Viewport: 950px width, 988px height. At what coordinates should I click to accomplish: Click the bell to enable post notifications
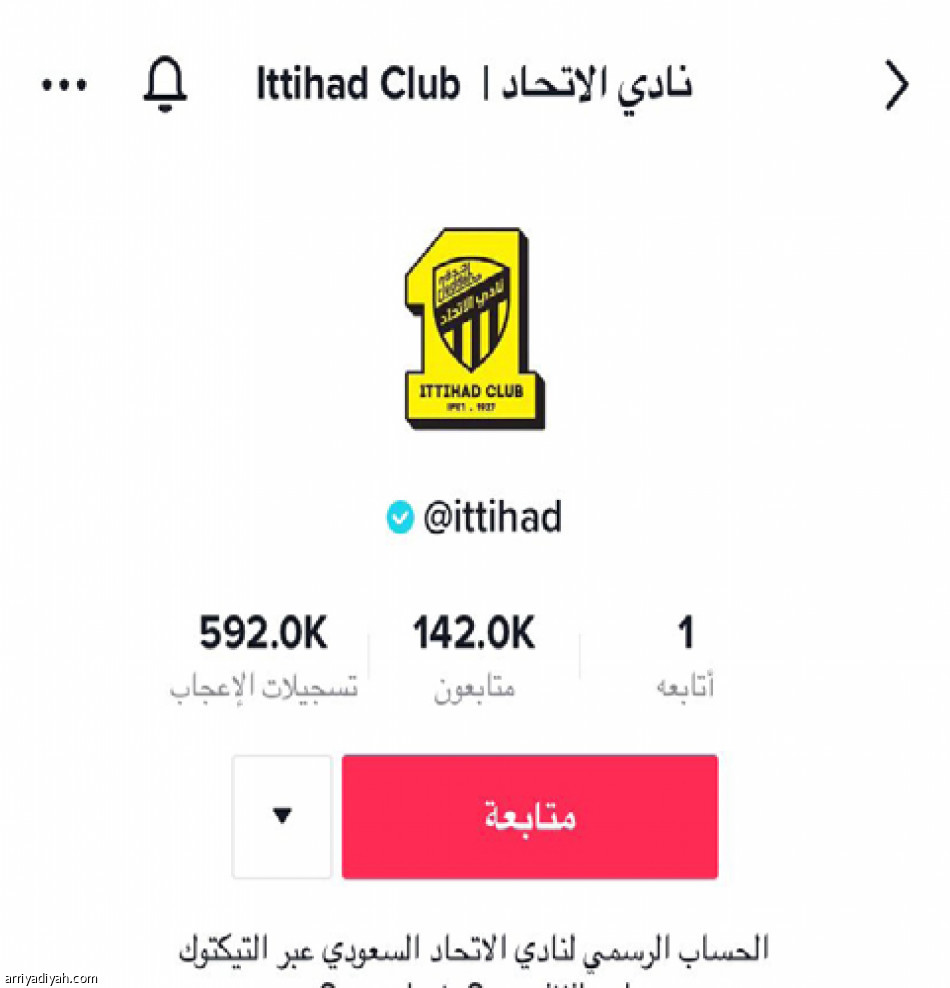(x=167, y=84)
